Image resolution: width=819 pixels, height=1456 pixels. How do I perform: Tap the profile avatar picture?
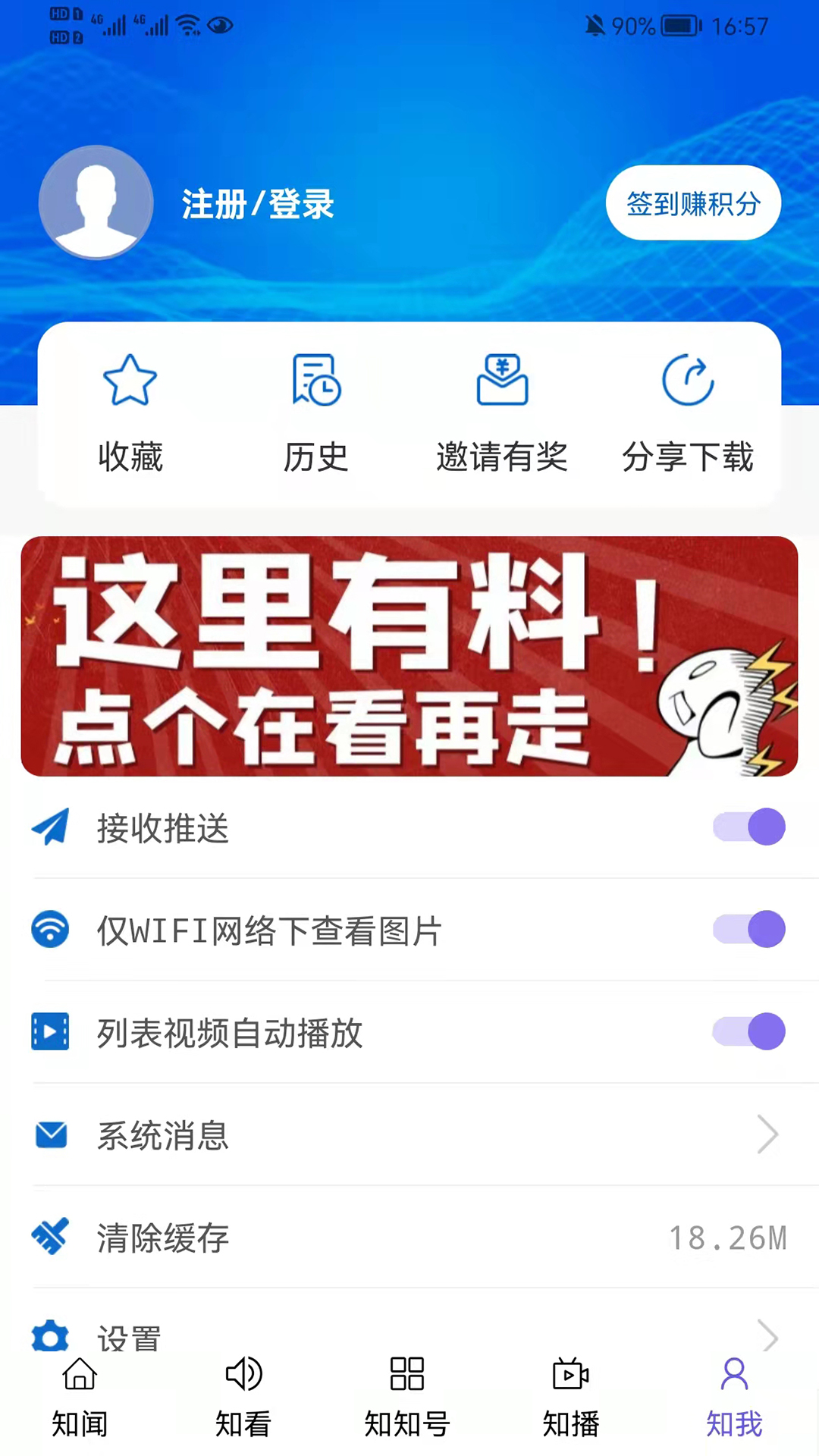point(96,202)
